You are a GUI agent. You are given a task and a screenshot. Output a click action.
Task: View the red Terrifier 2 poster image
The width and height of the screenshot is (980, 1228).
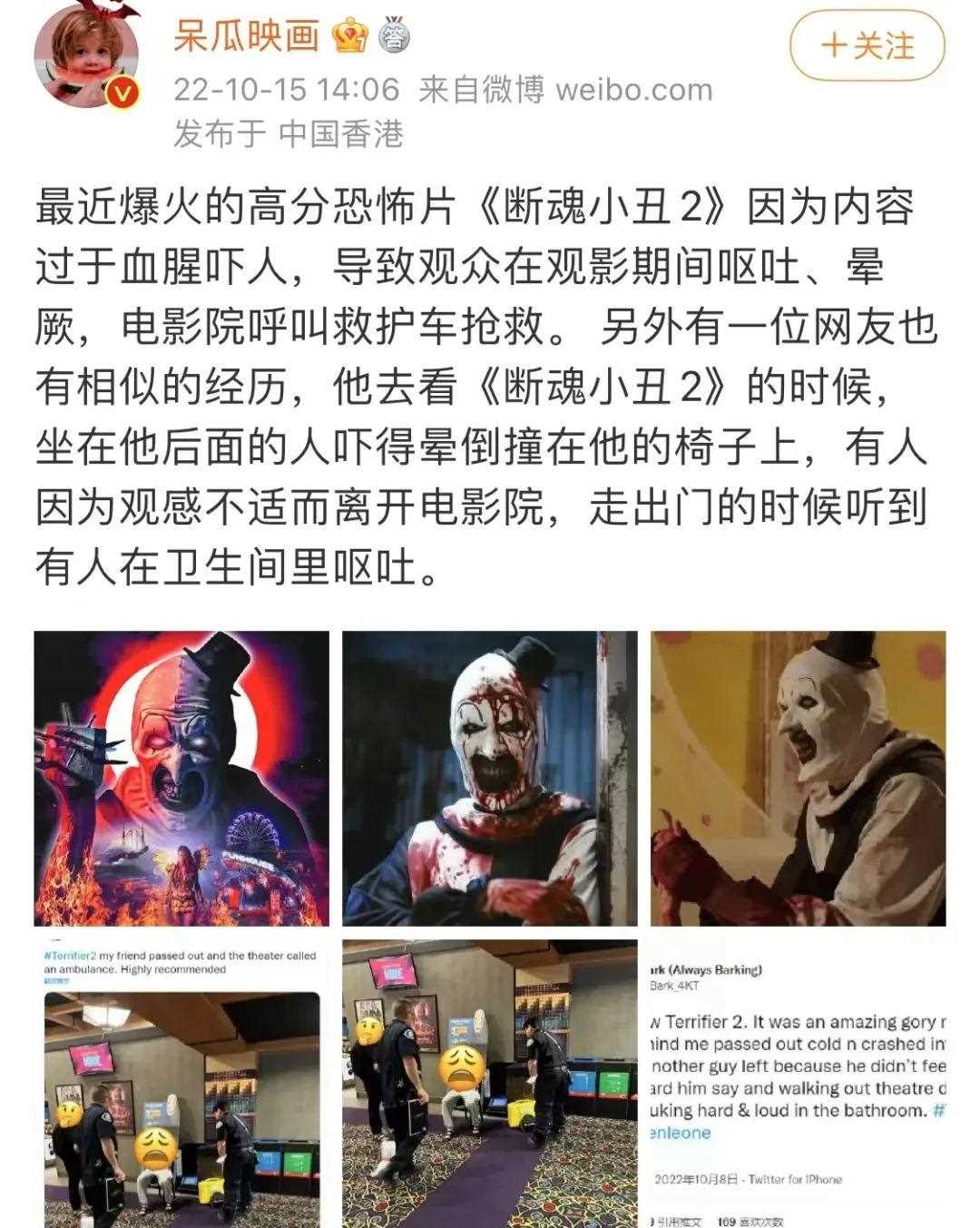pyautogui.click(x=181, y=778)
